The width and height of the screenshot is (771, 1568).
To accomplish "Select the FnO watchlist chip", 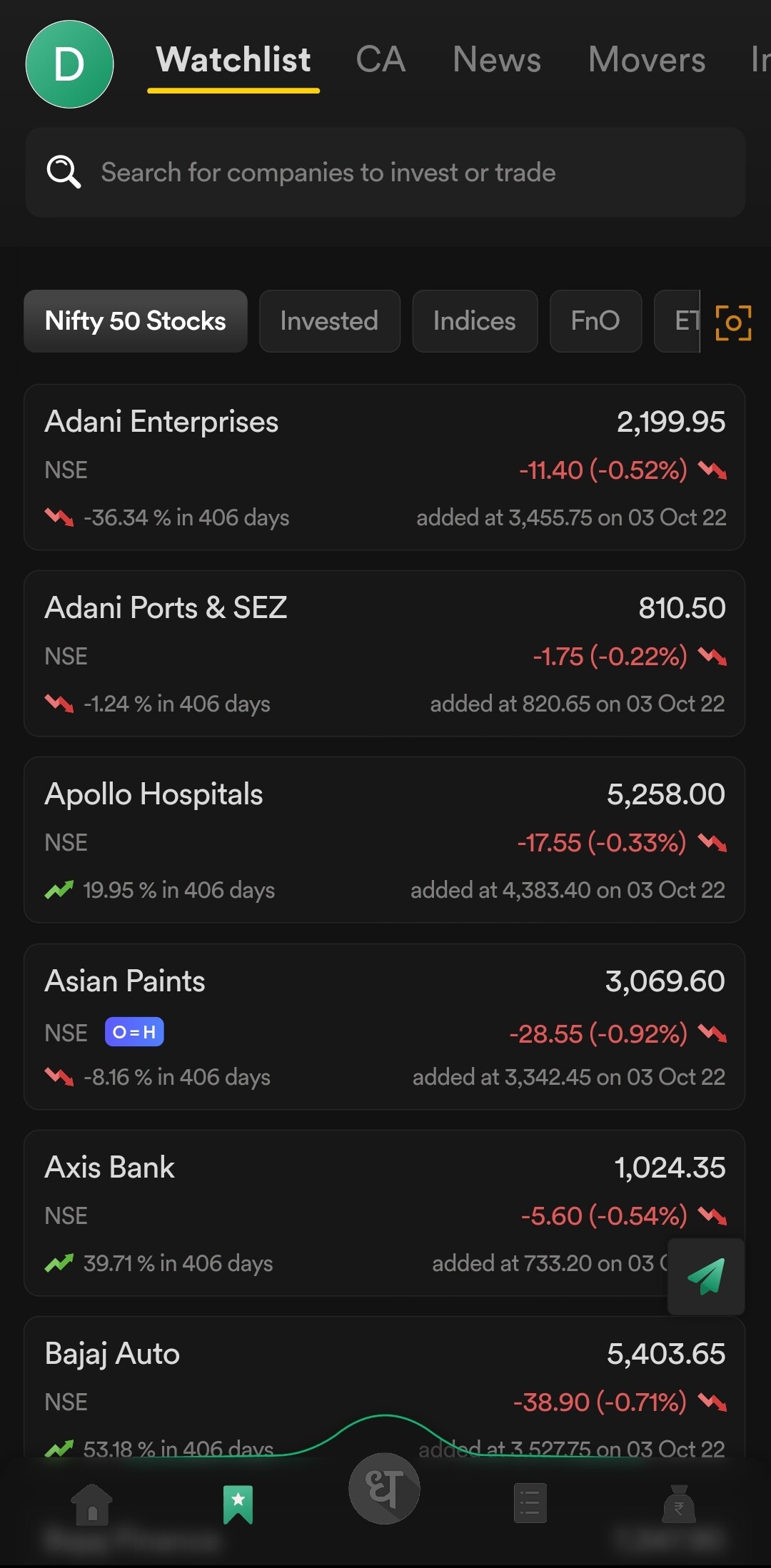I will click(x=595, y=321).
